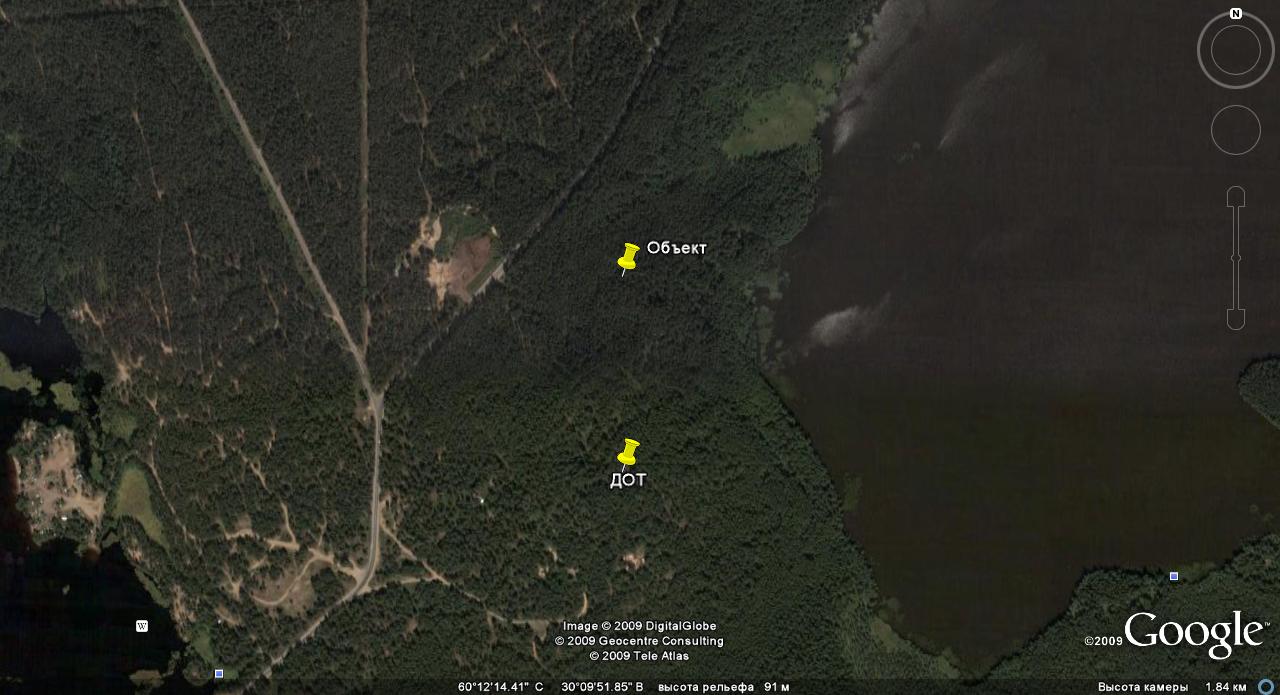Zoom out with the slider's bottom end
Image resolution: width=1280 pixels, height=695 pixels.
[x=1236, y=319]
